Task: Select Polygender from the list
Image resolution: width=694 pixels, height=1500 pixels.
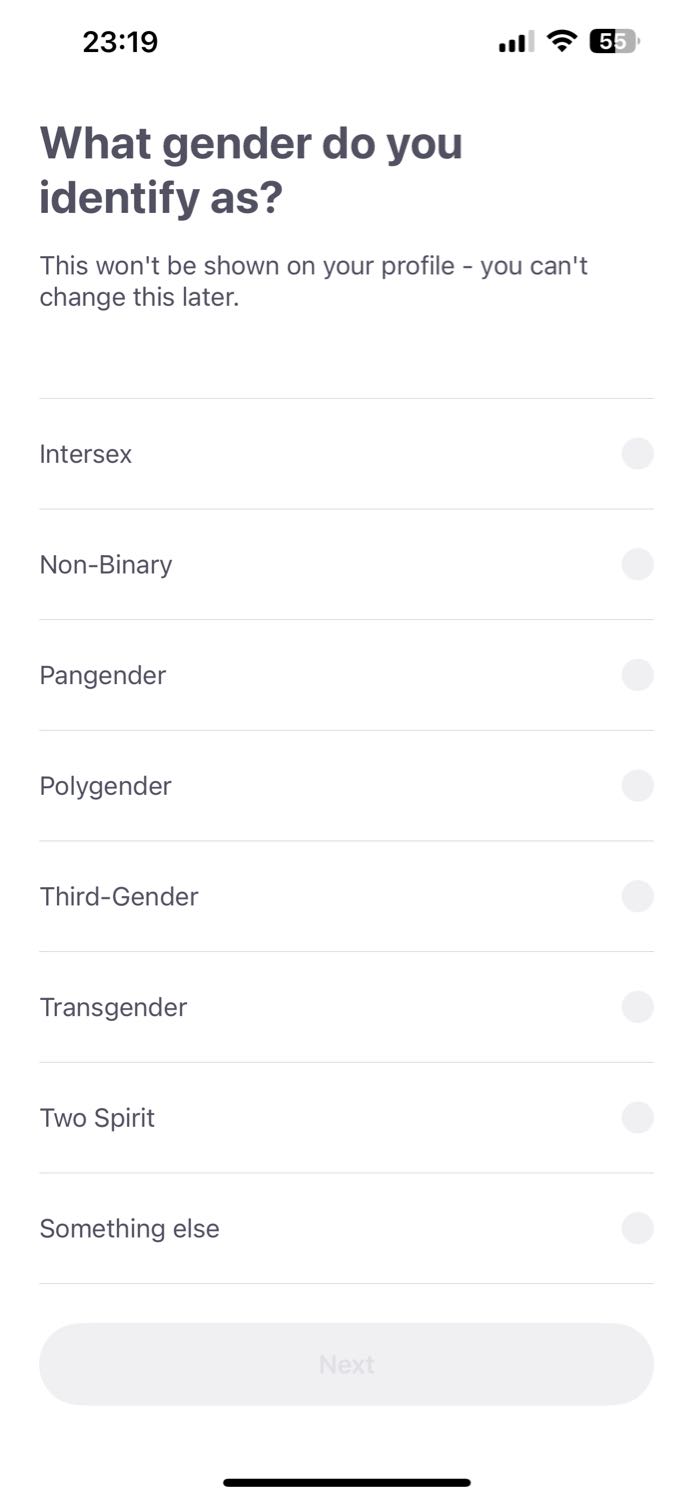Action: 346,786
